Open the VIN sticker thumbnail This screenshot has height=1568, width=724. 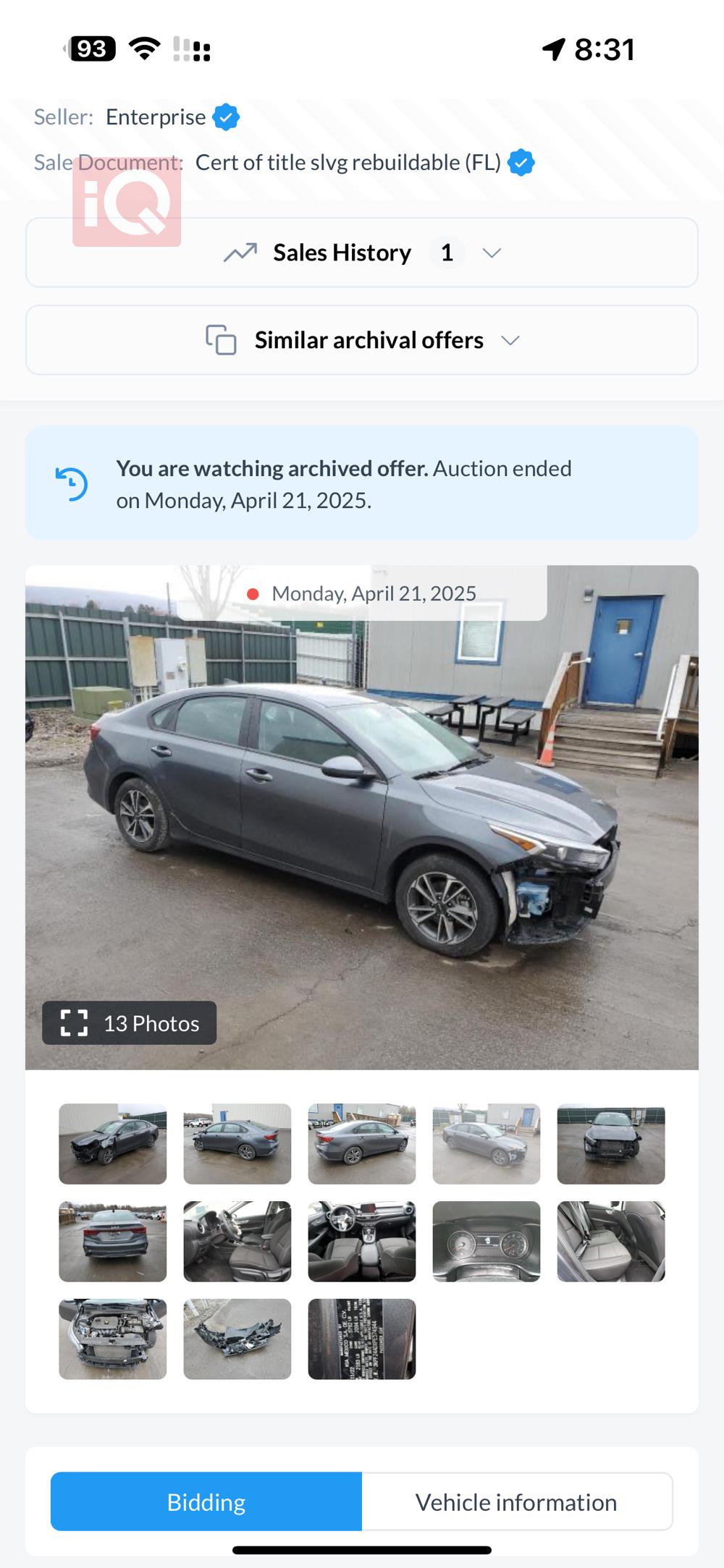point(361,1339)
